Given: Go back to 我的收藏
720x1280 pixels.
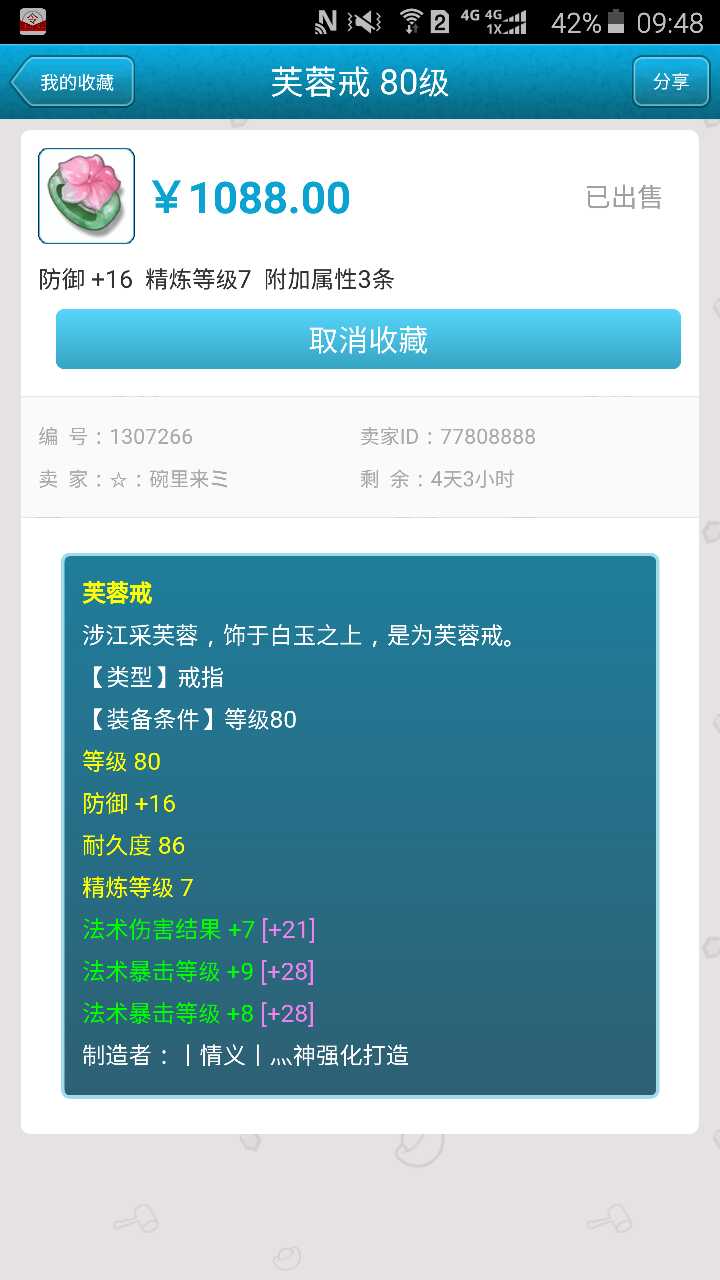Looking at the screenshot, I should click(73, 82).
